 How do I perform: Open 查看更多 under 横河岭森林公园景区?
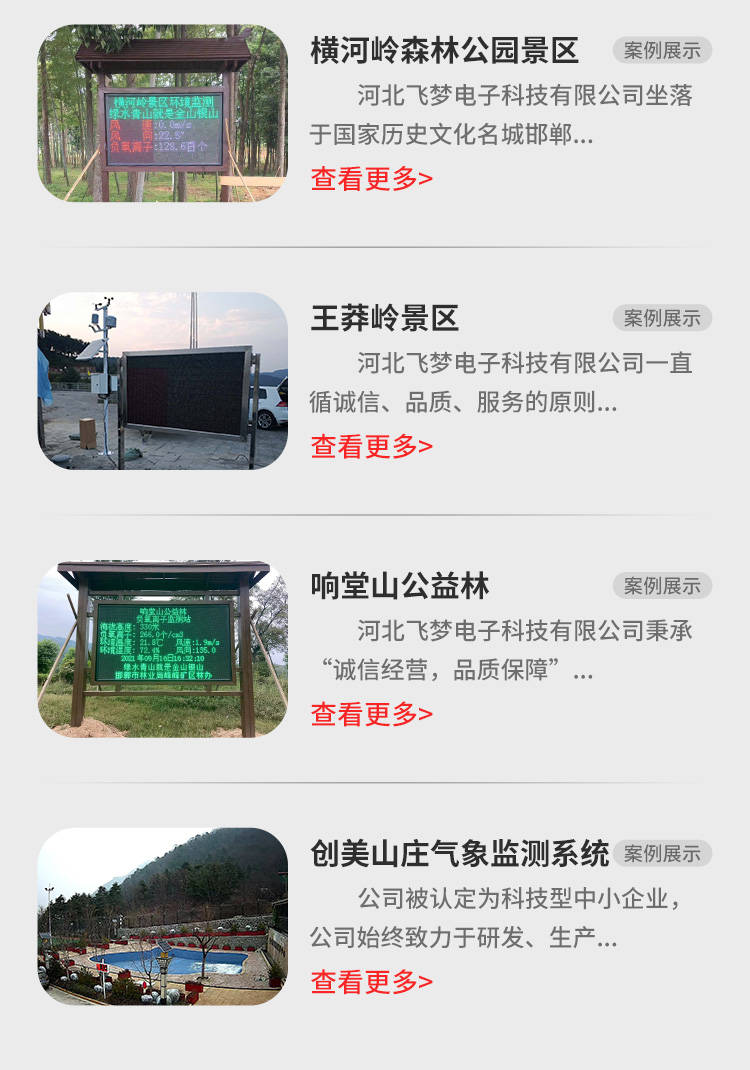point(371,179)
